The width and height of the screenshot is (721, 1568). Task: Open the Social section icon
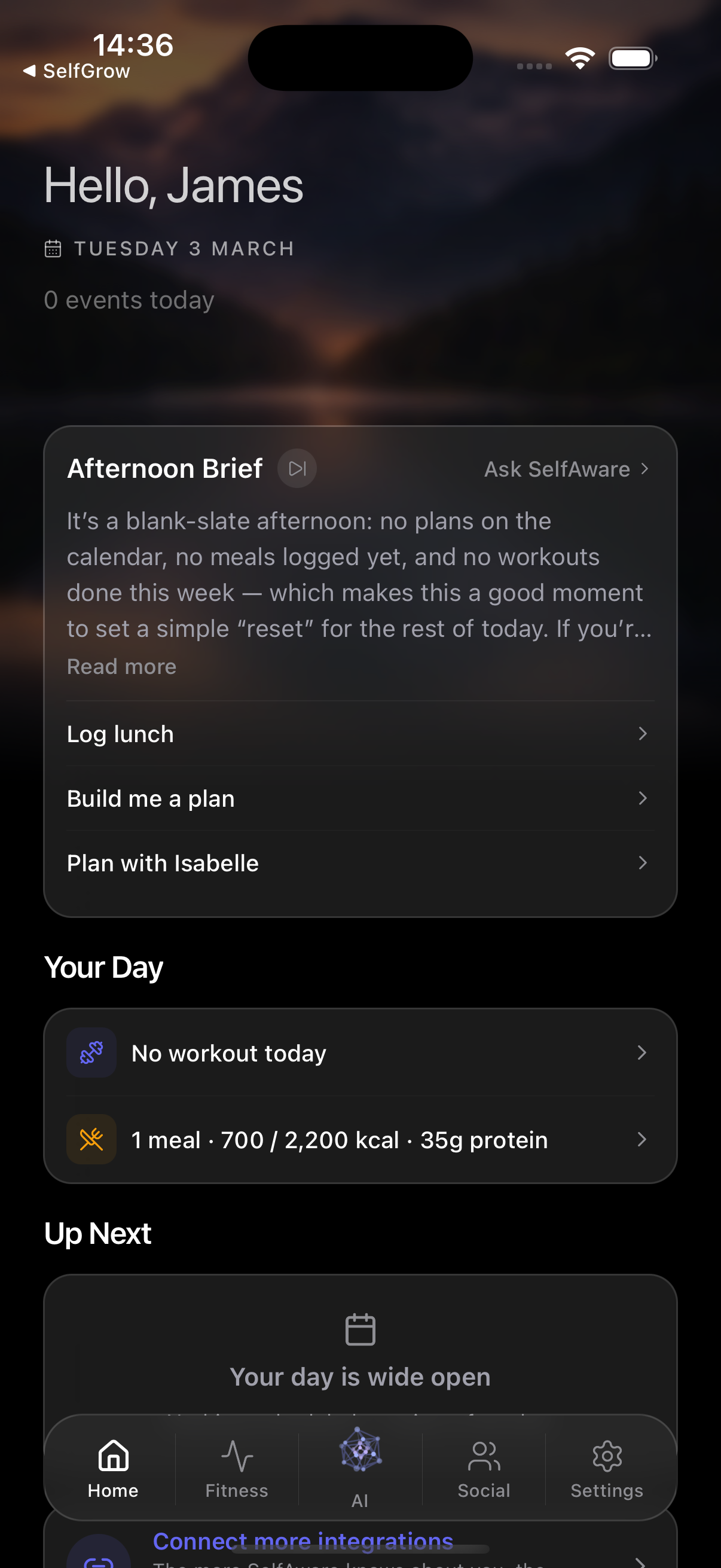coord(484,1455)
